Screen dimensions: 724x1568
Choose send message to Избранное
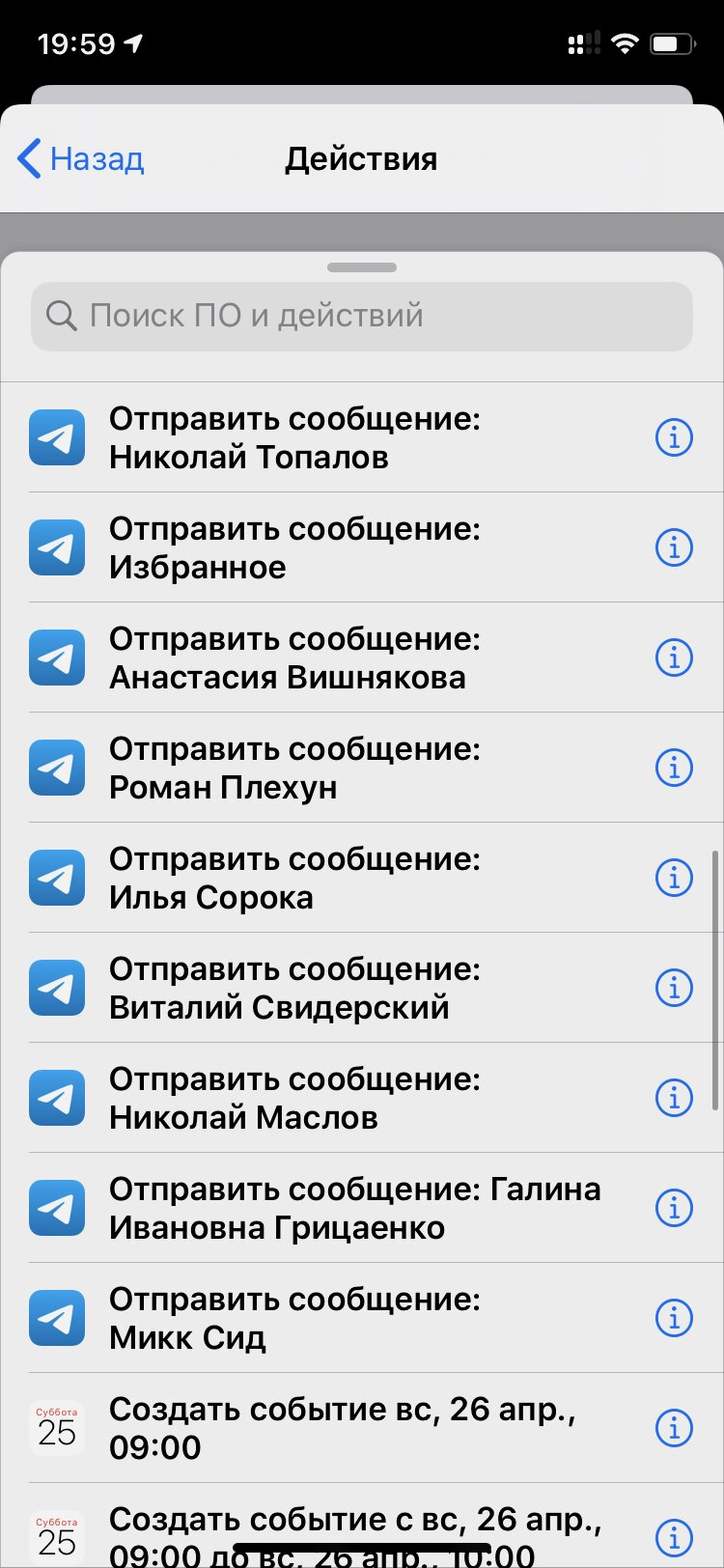point(362,547)
